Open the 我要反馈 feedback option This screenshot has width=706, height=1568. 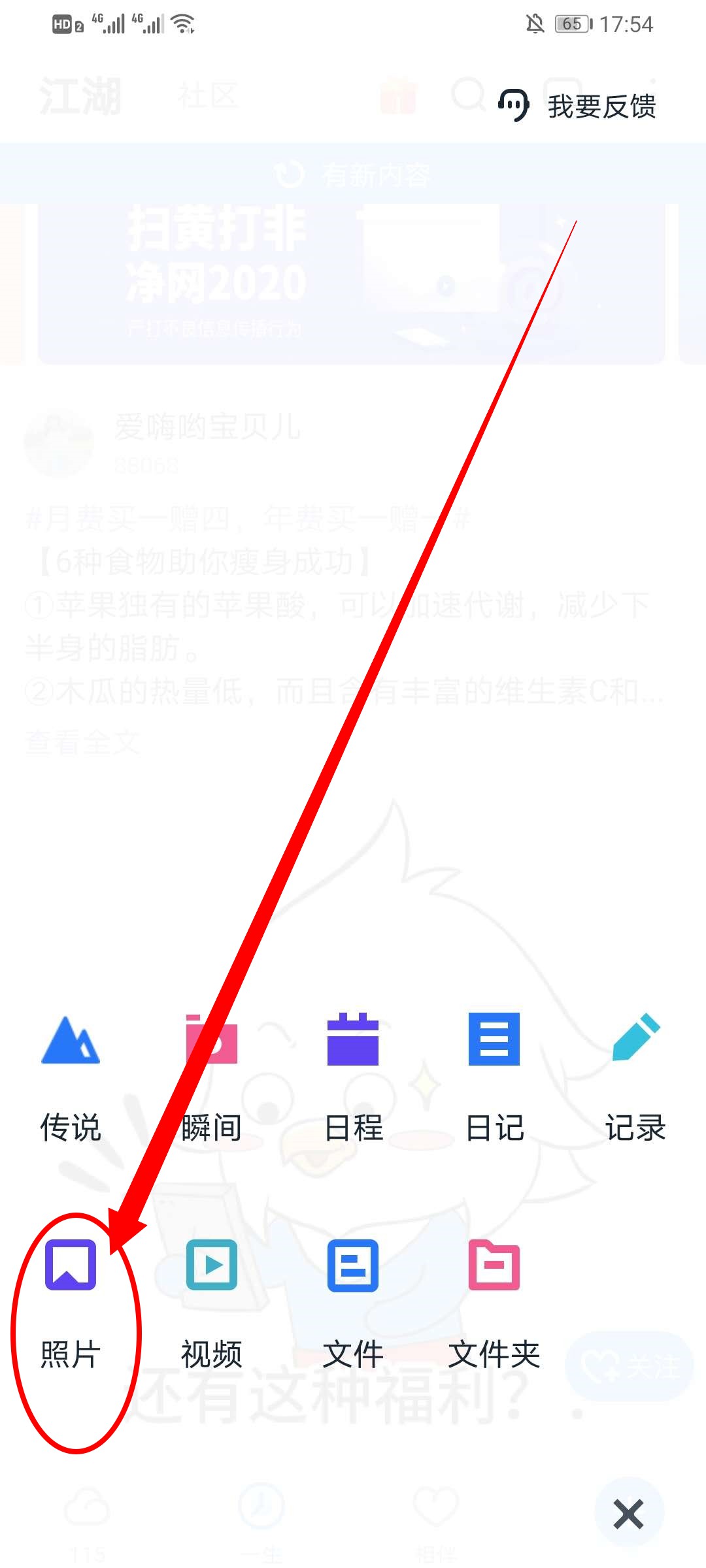pyautogui.click(x=578, y=106)
